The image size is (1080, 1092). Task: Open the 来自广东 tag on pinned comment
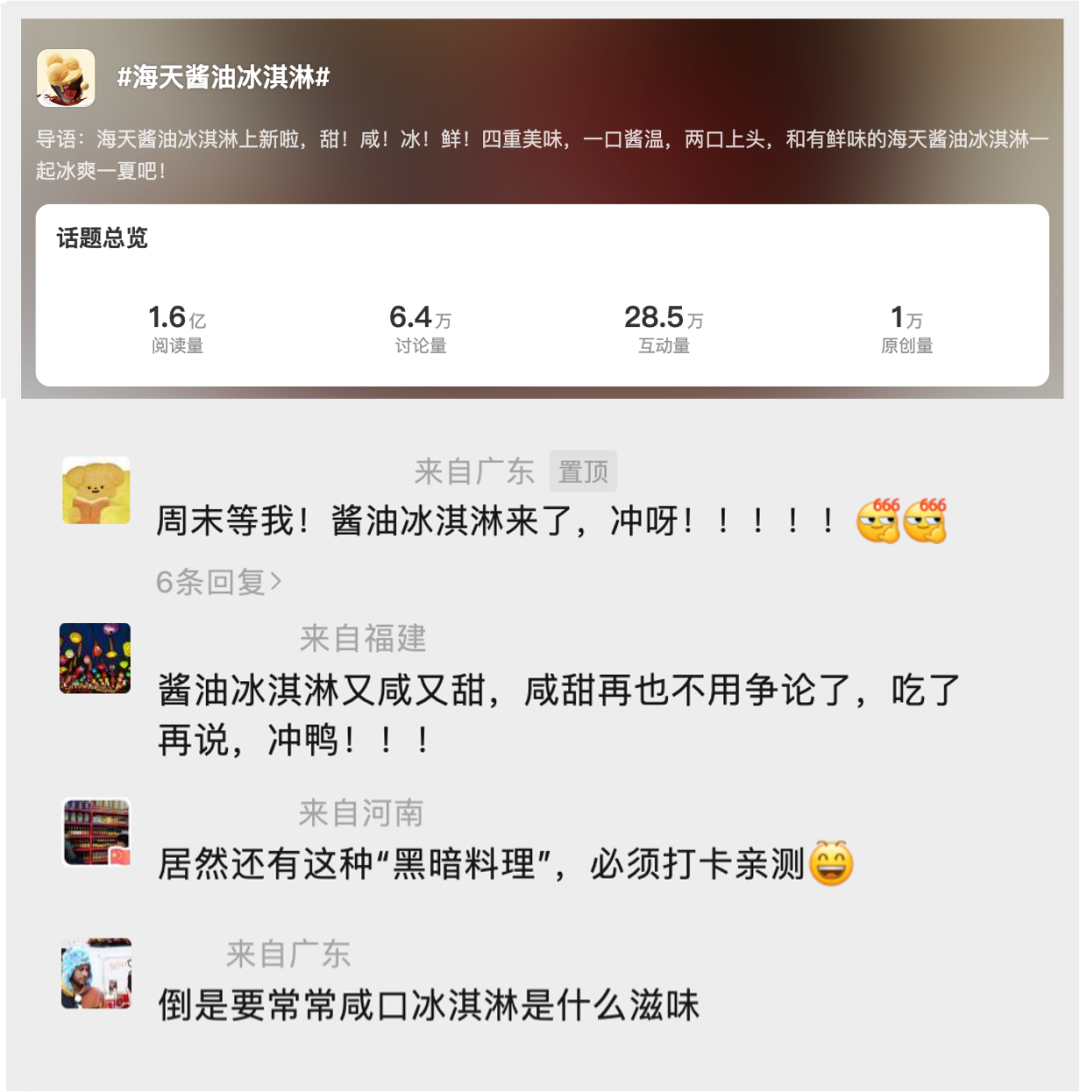[472, 471]
